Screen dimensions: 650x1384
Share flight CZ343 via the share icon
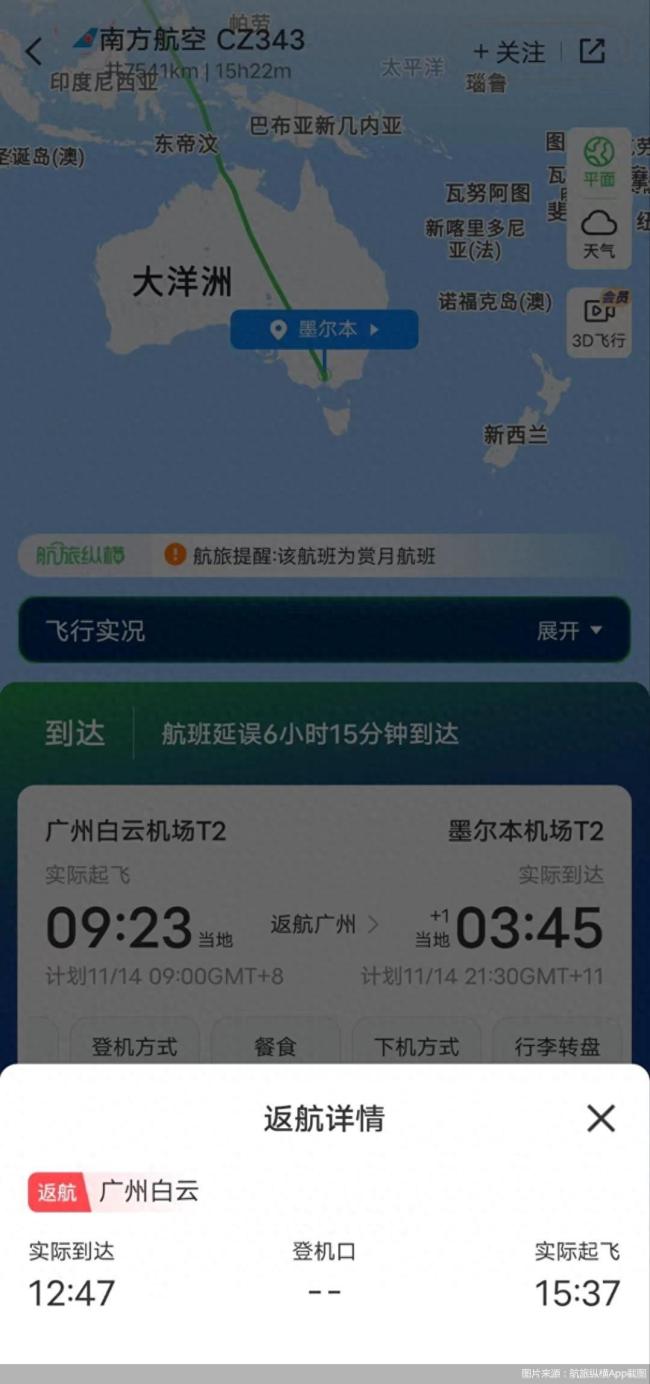click(592, 51)
